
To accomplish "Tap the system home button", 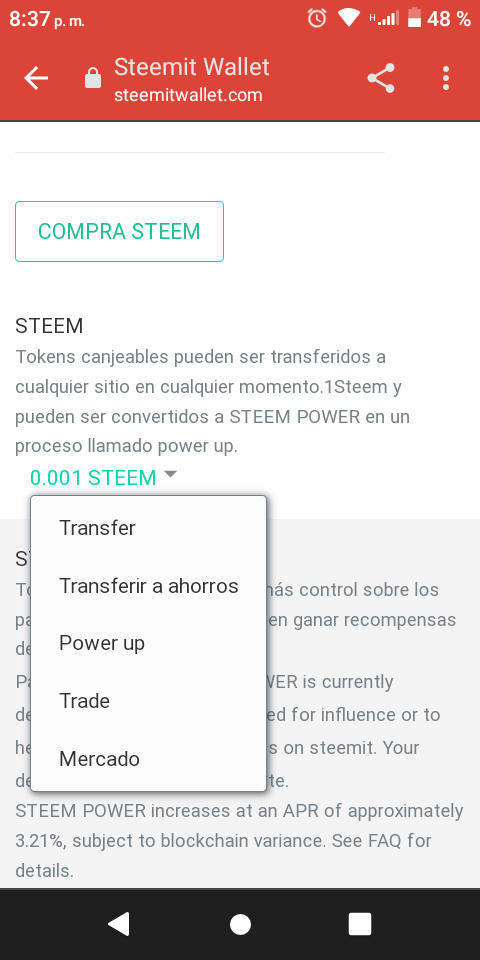I will [240, 924].
